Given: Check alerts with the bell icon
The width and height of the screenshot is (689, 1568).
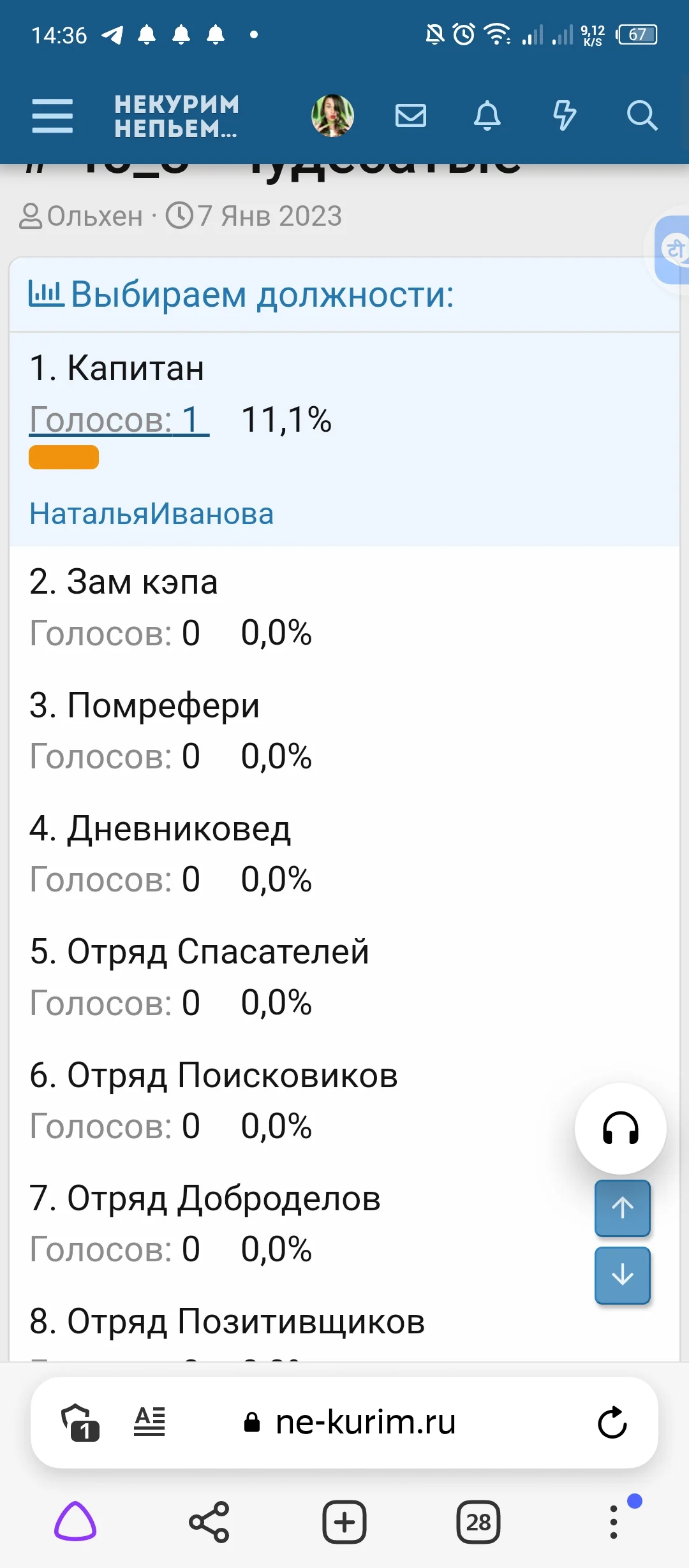Looking at the screenshot, I should [488, 115].
